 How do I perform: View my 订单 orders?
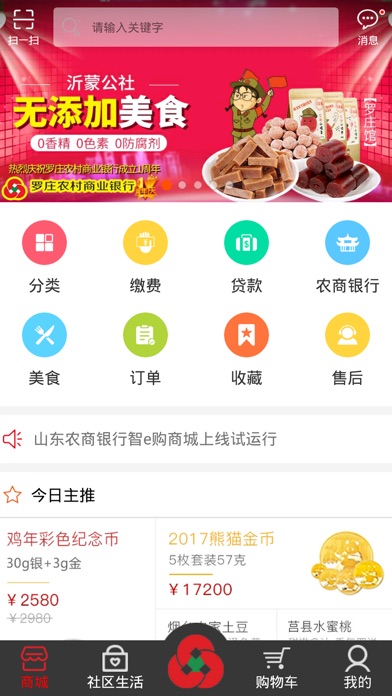coord(145,350)
